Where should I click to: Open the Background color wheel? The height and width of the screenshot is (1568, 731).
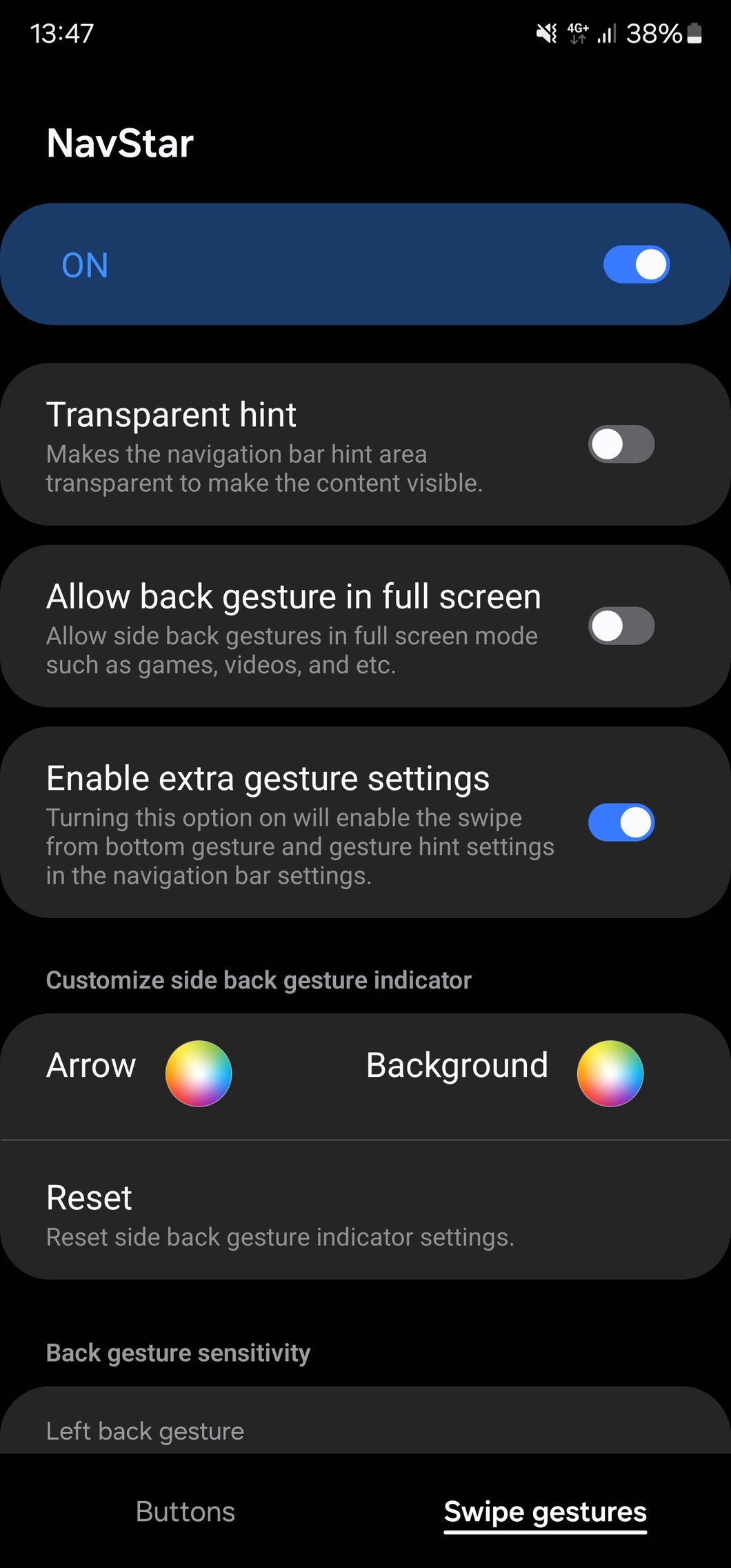pos(610,1073)
